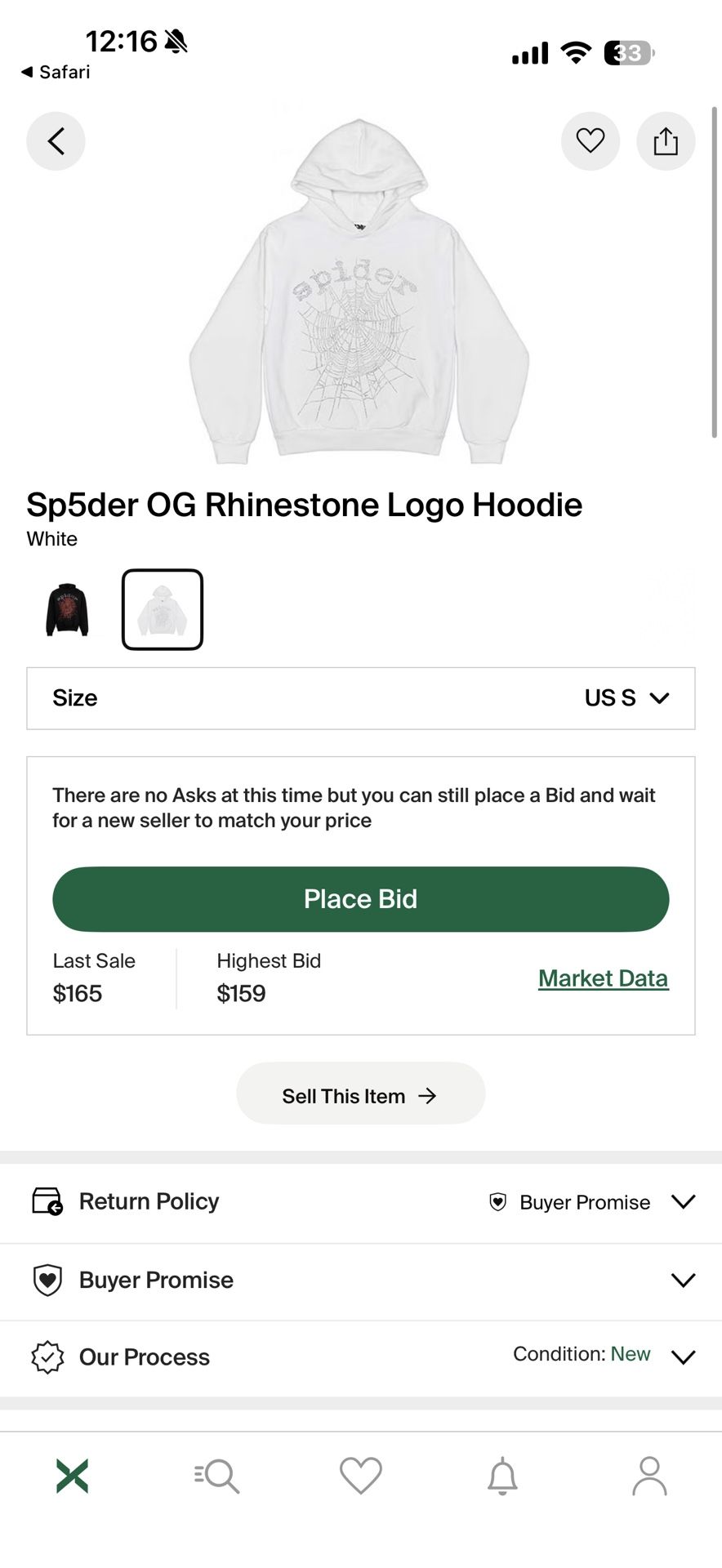Expand the Buyer Promise section
This screenshot has width=722, height=1568.
[x=360, y=1281]
